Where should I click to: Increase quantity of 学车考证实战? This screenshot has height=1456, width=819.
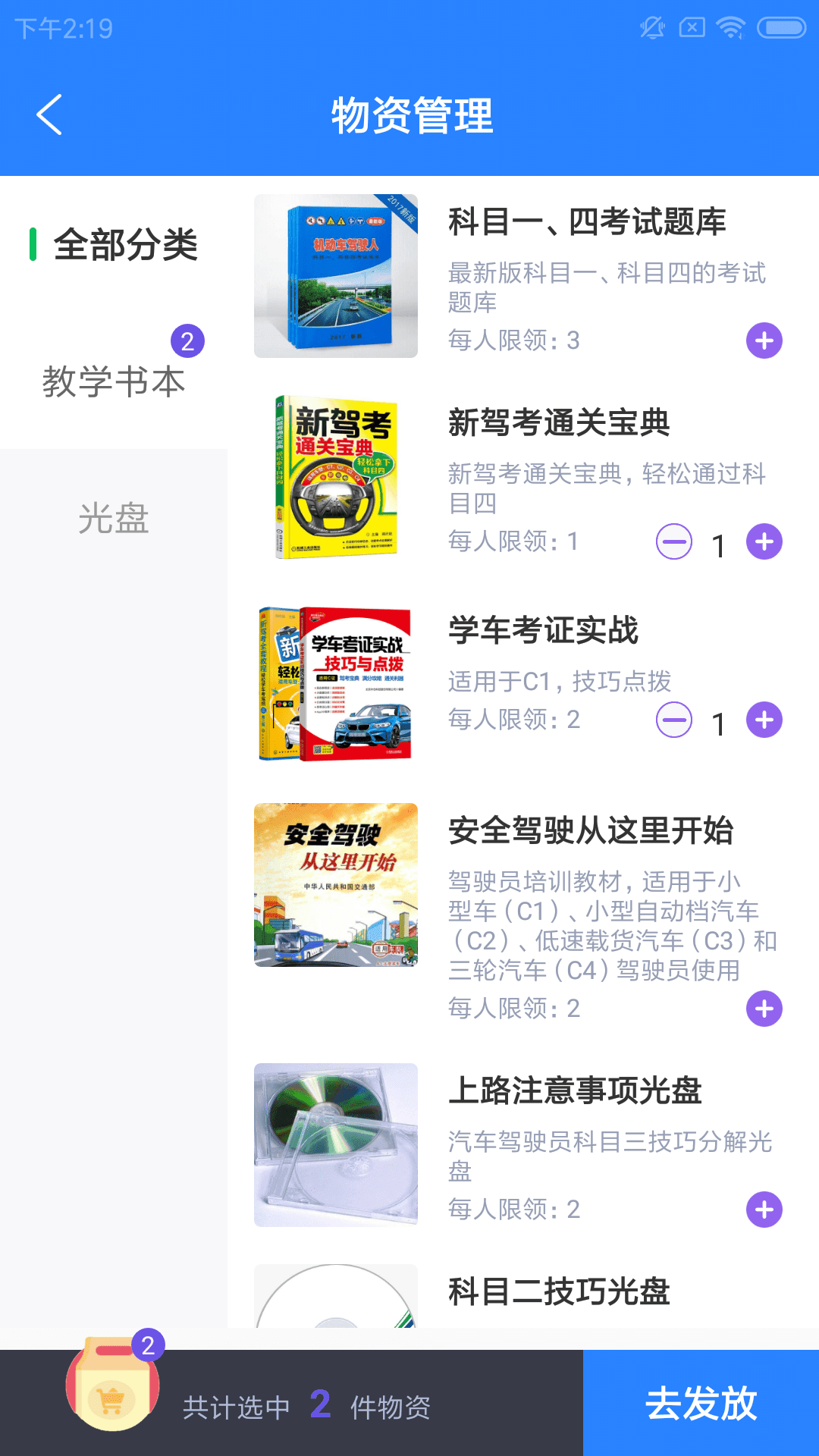click(x=764, y=720)
